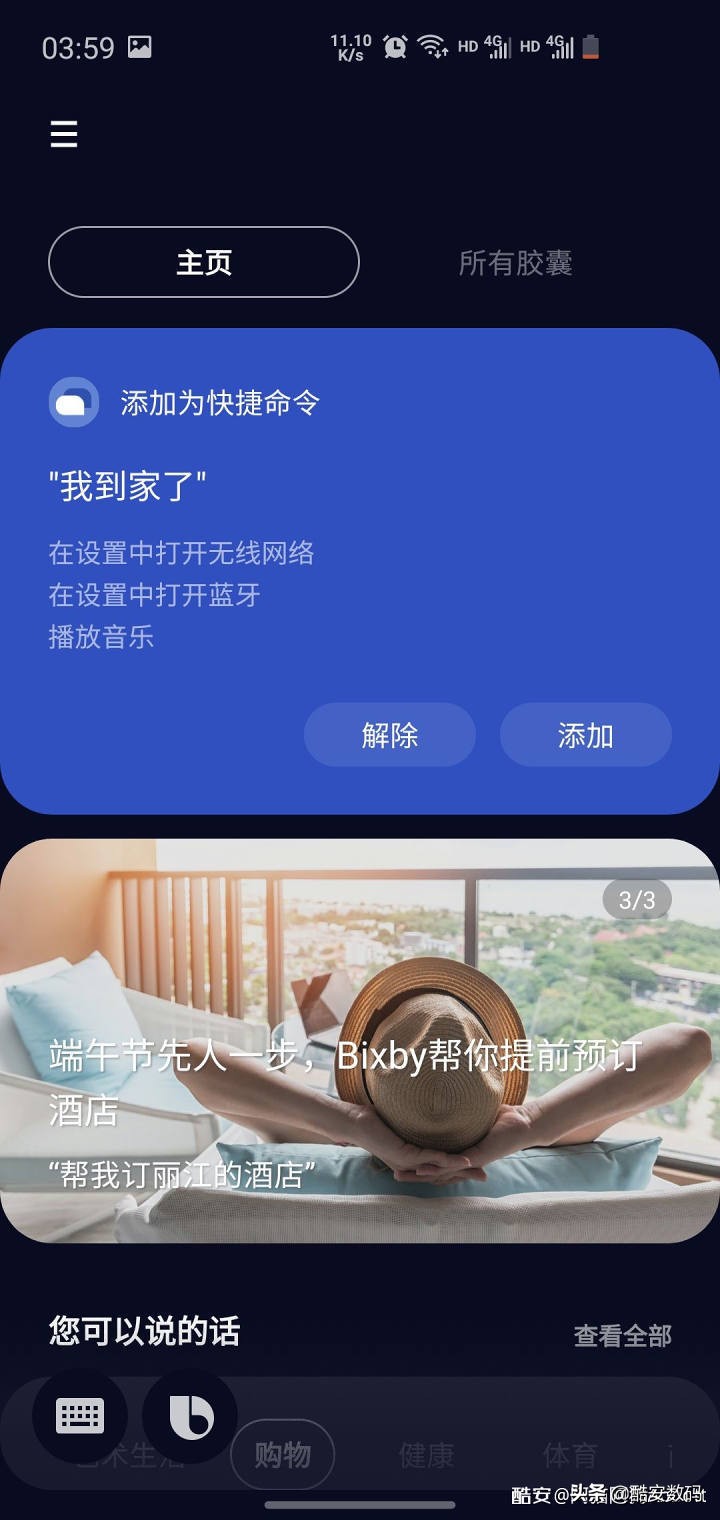This screenshot has width=720, height=1520.
Task: Switch to the 主页 tab
Action: point(203,262)
